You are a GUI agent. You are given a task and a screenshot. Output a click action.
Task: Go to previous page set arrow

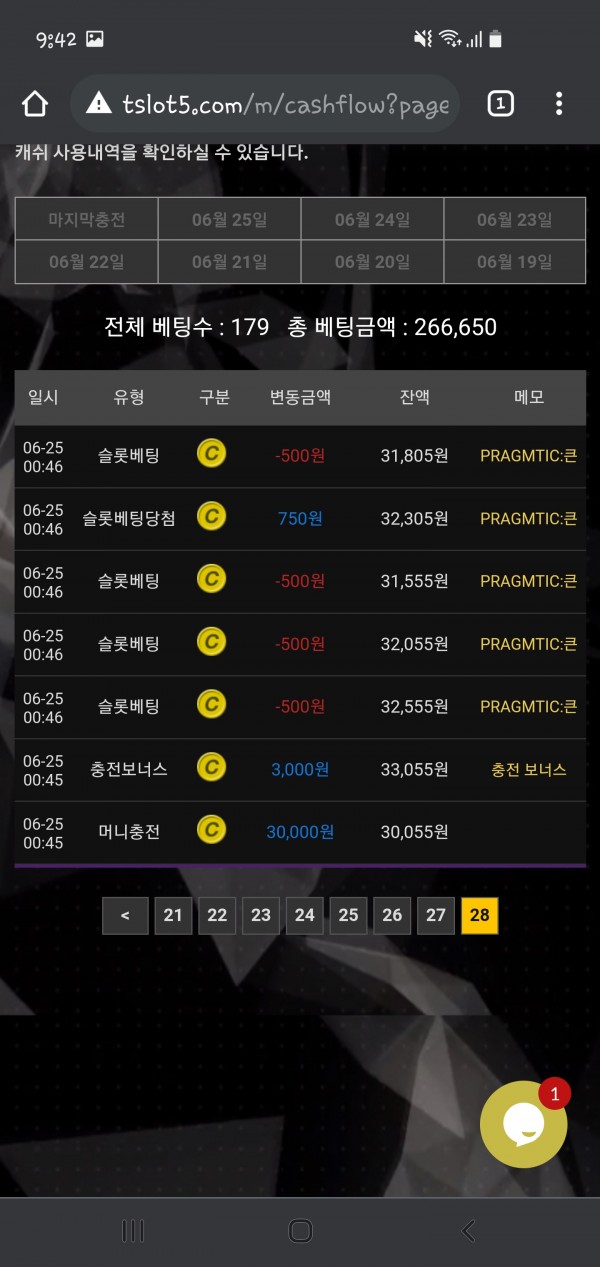125,915
